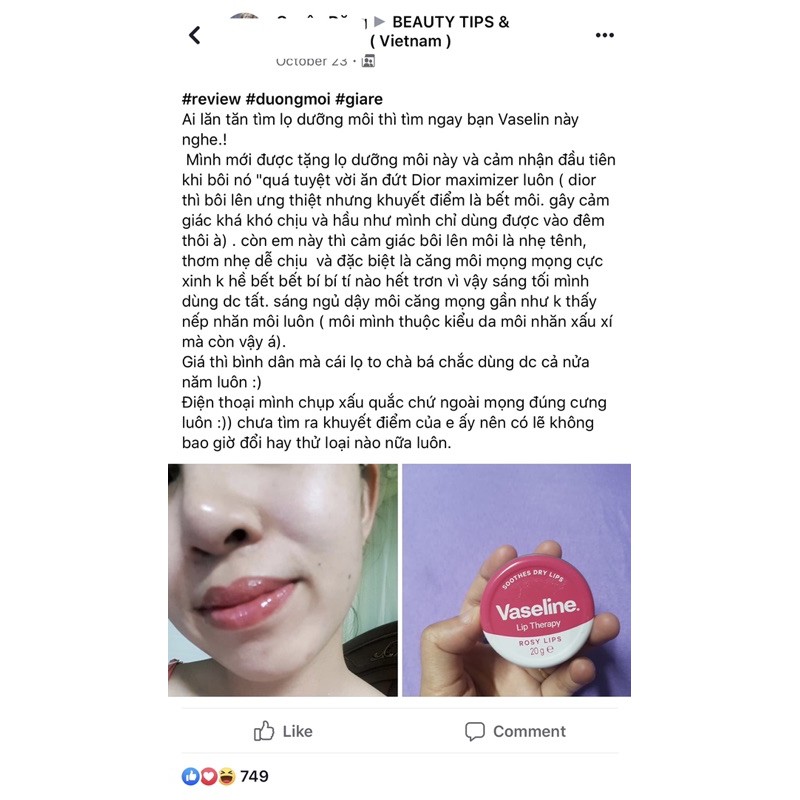Go back using the back arrow
The height and width of the screenshot is (800, 800).
194,35
